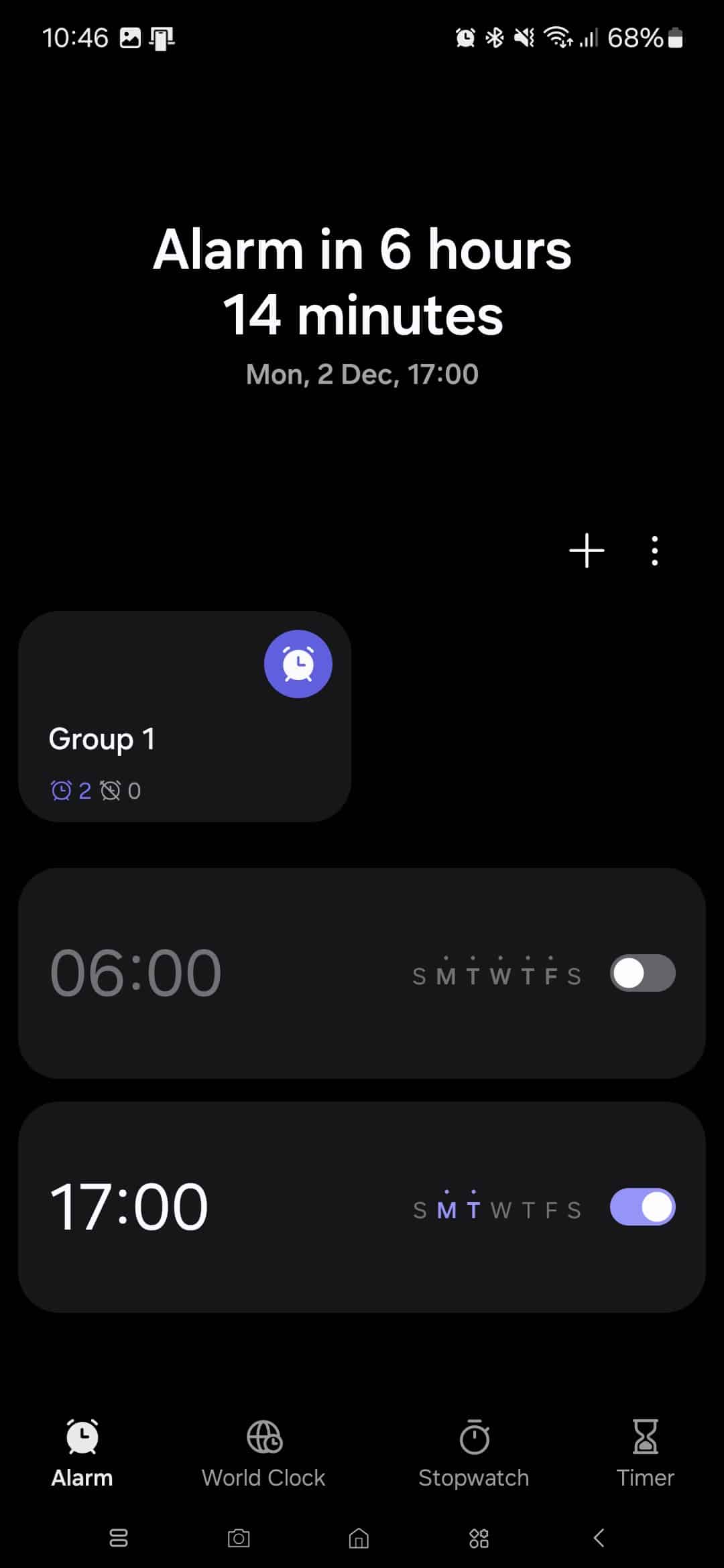Open the Group 1 alarm group card
This screenshot has width=724, height=1568.
click(184, 716)
